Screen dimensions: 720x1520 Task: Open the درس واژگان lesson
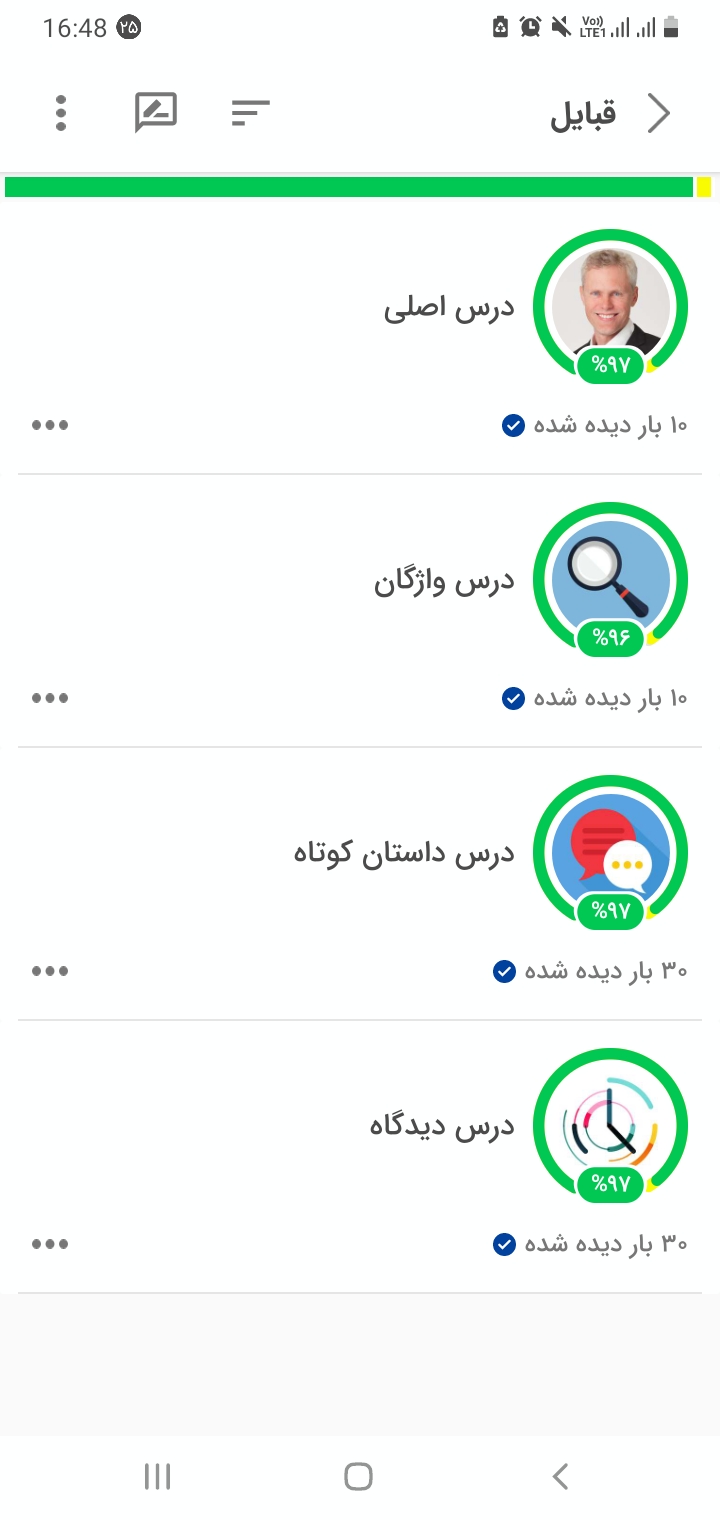[444, 581]
